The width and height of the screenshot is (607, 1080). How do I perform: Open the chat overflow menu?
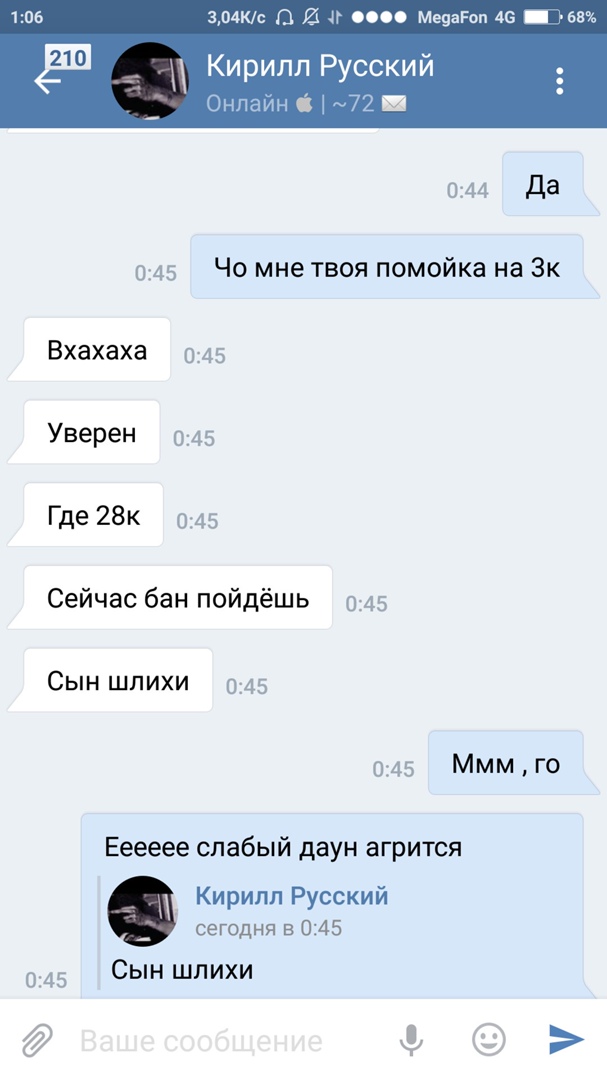pos(559,82)
